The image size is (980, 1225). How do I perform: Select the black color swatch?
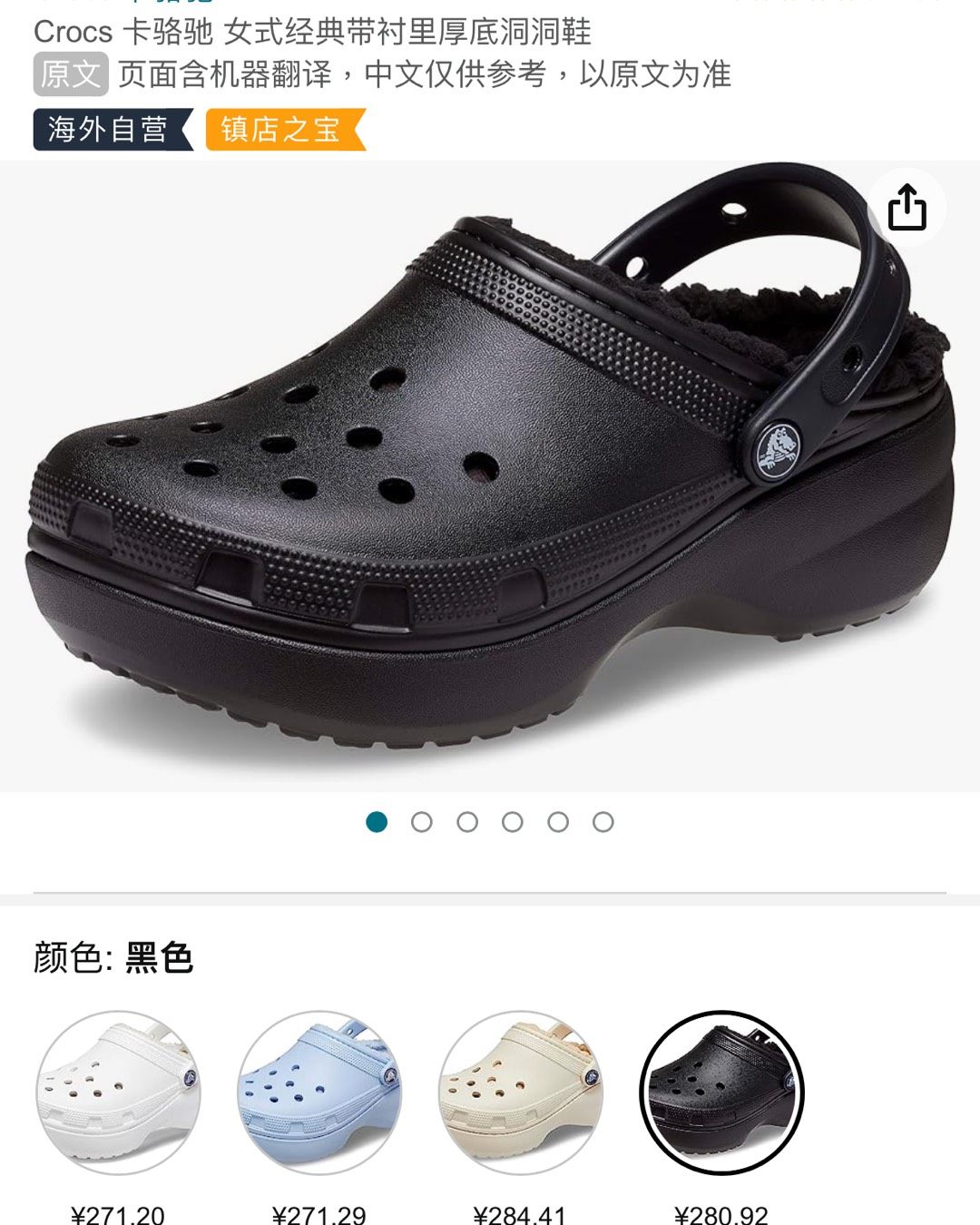722,1093
